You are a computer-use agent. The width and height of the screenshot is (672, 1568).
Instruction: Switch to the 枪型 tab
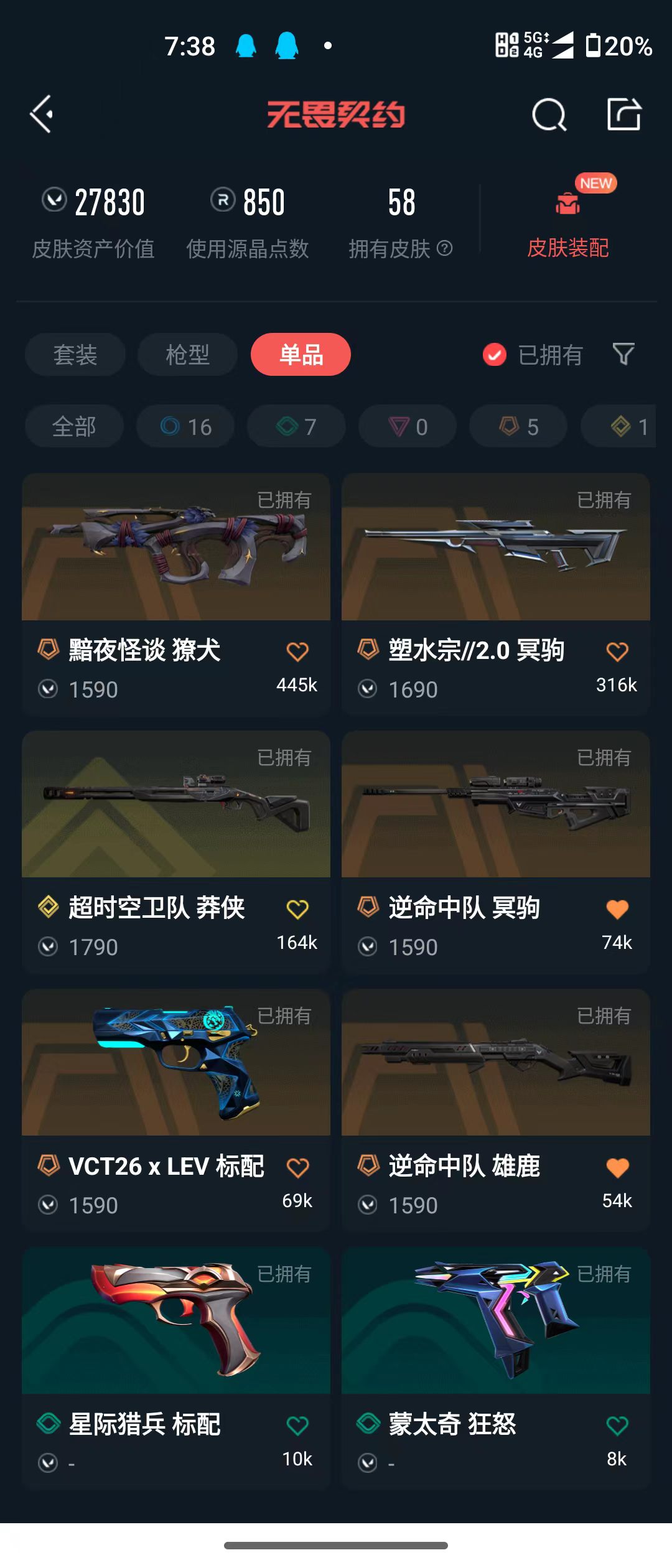[187, 355]
